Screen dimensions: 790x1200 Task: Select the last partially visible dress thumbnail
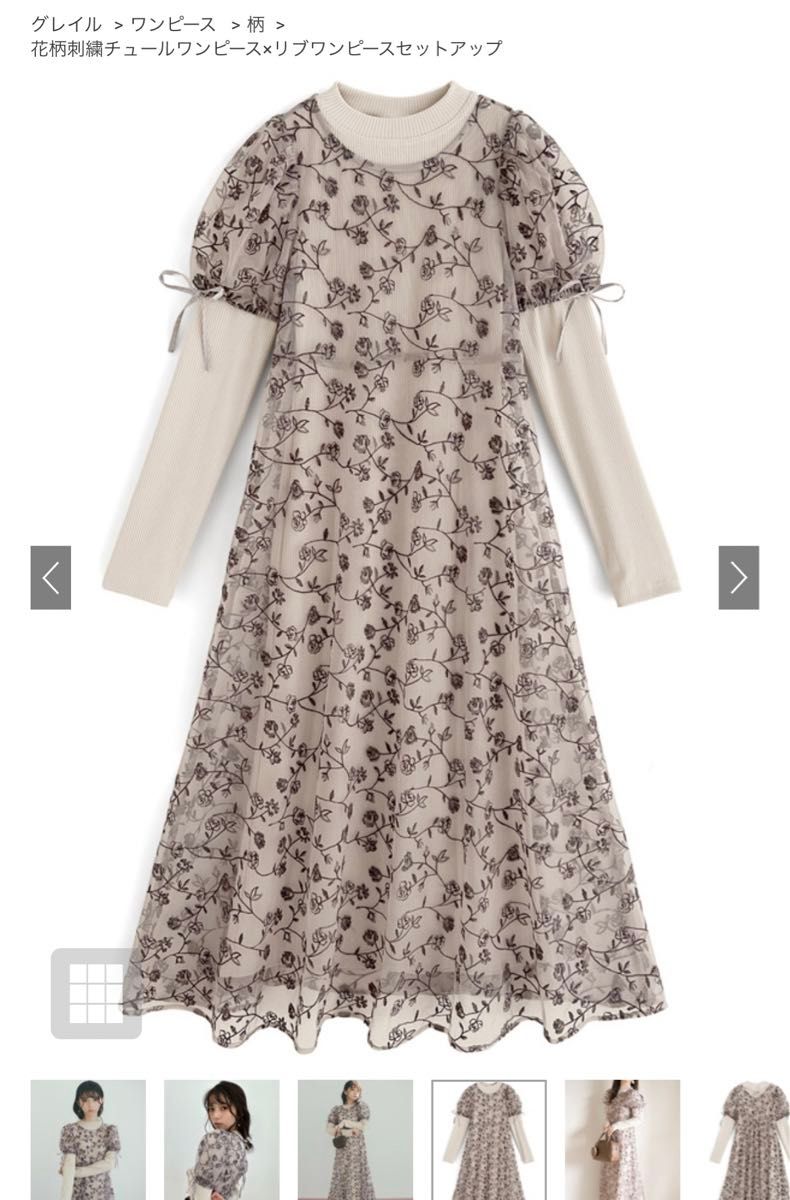click(750, 1139)
